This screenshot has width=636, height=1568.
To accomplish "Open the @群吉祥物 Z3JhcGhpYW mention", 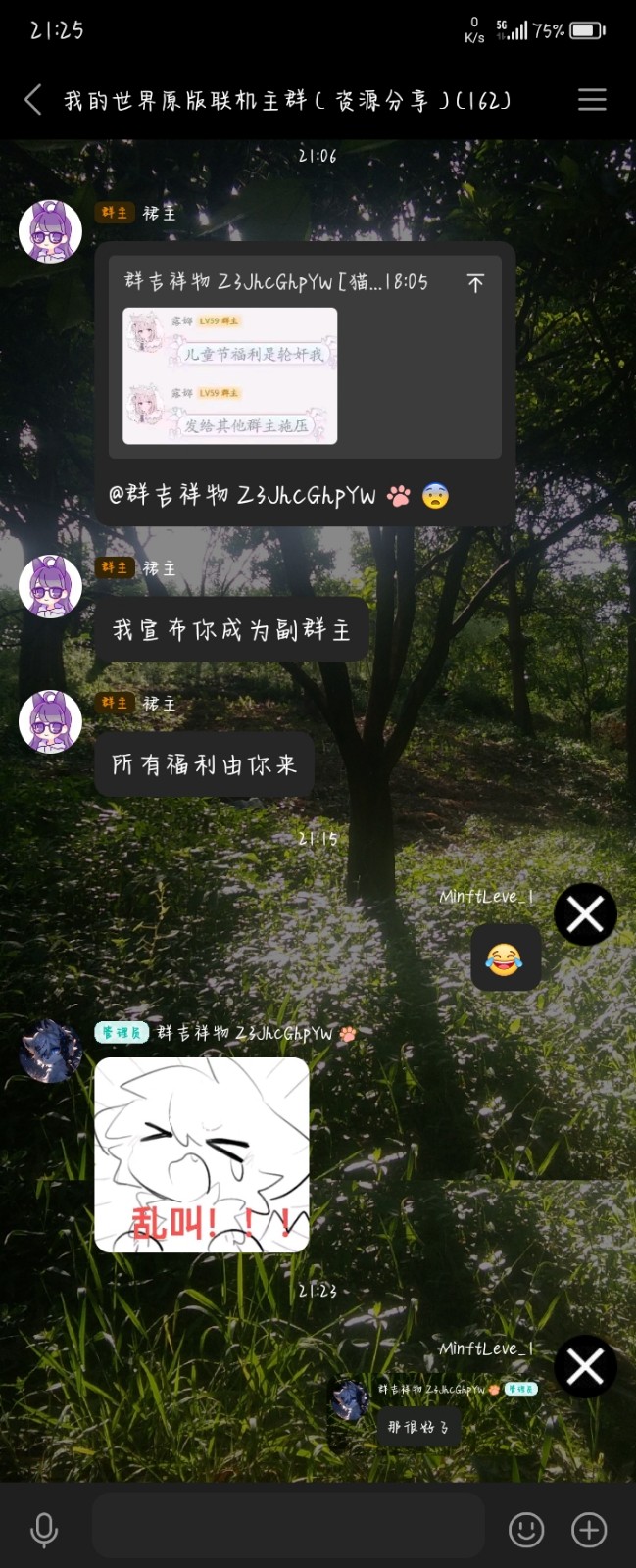I will 242,496.
